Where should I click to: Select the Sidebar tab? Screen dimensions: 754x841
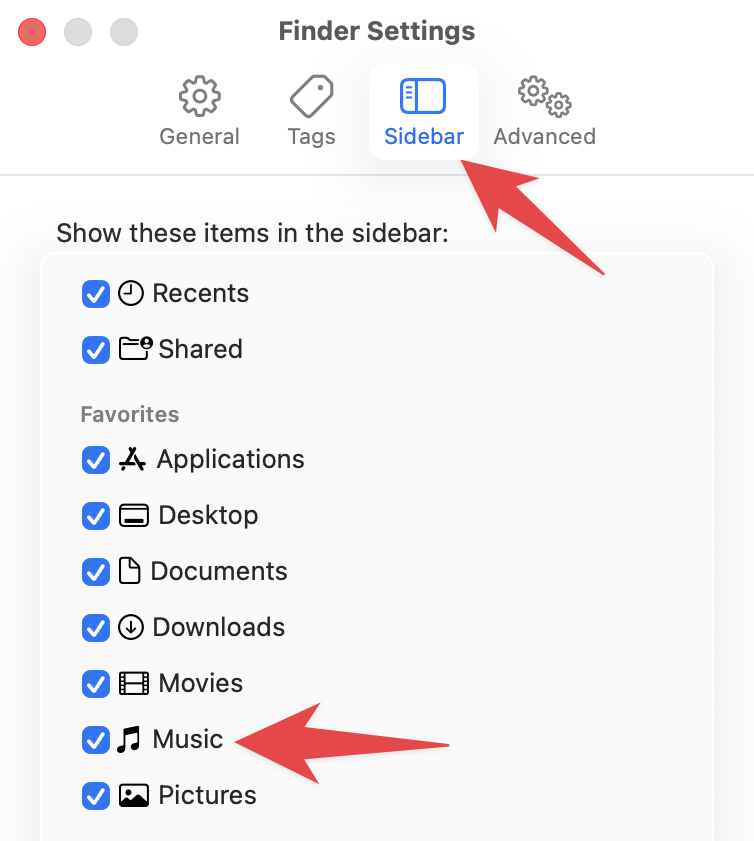point(423,112)
